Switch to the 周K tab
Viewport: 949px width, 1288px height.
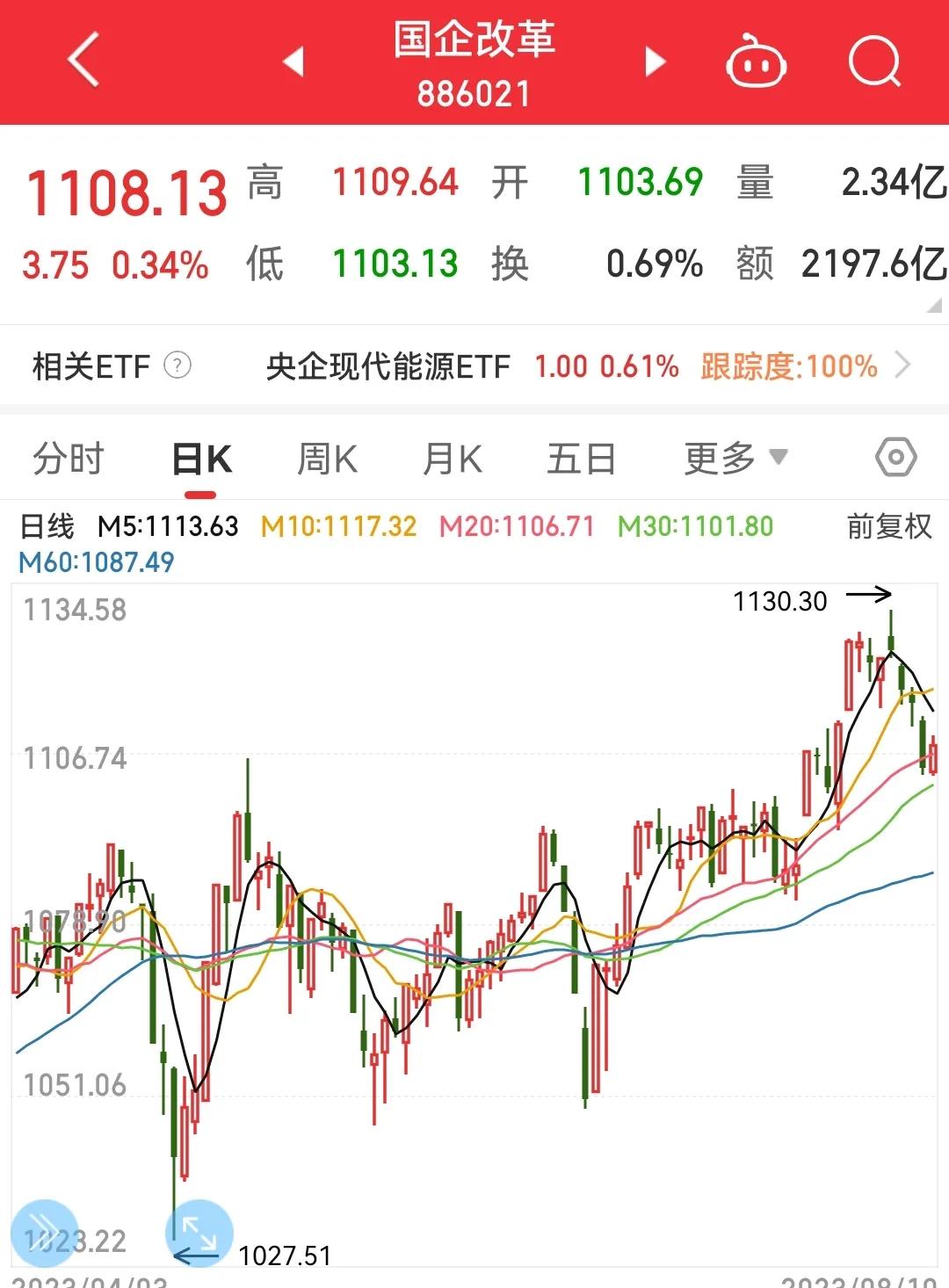point(327,458)
